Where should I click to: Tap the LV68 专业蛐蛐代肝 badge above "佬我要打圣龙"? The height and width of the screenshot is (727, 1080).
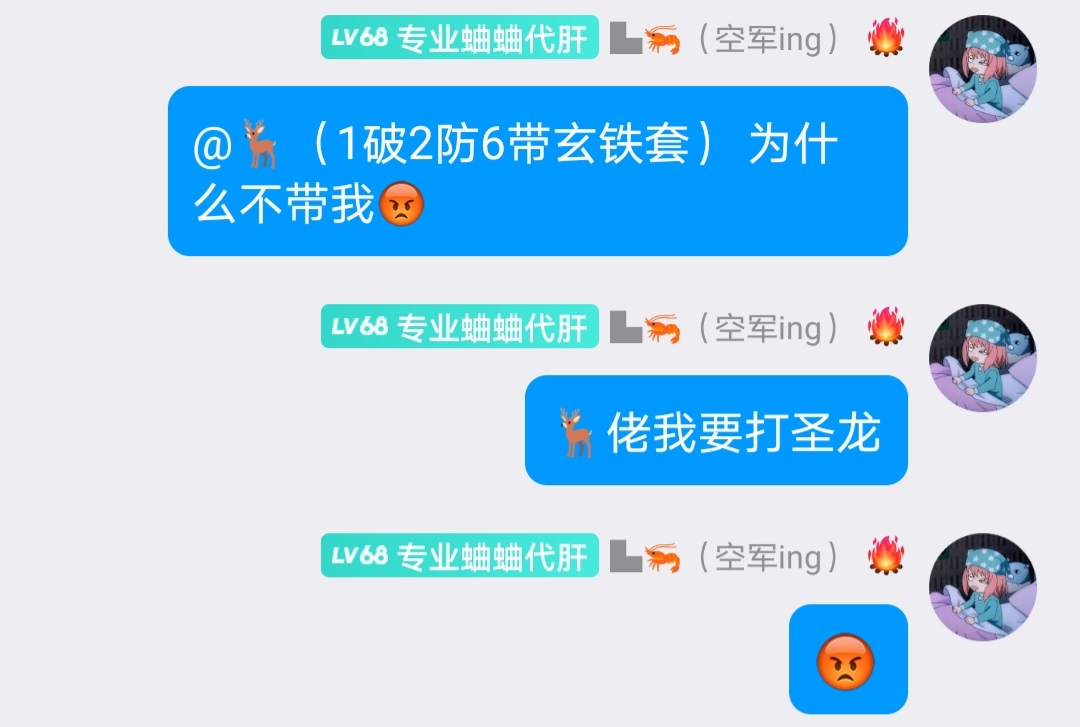coord(459,327)
